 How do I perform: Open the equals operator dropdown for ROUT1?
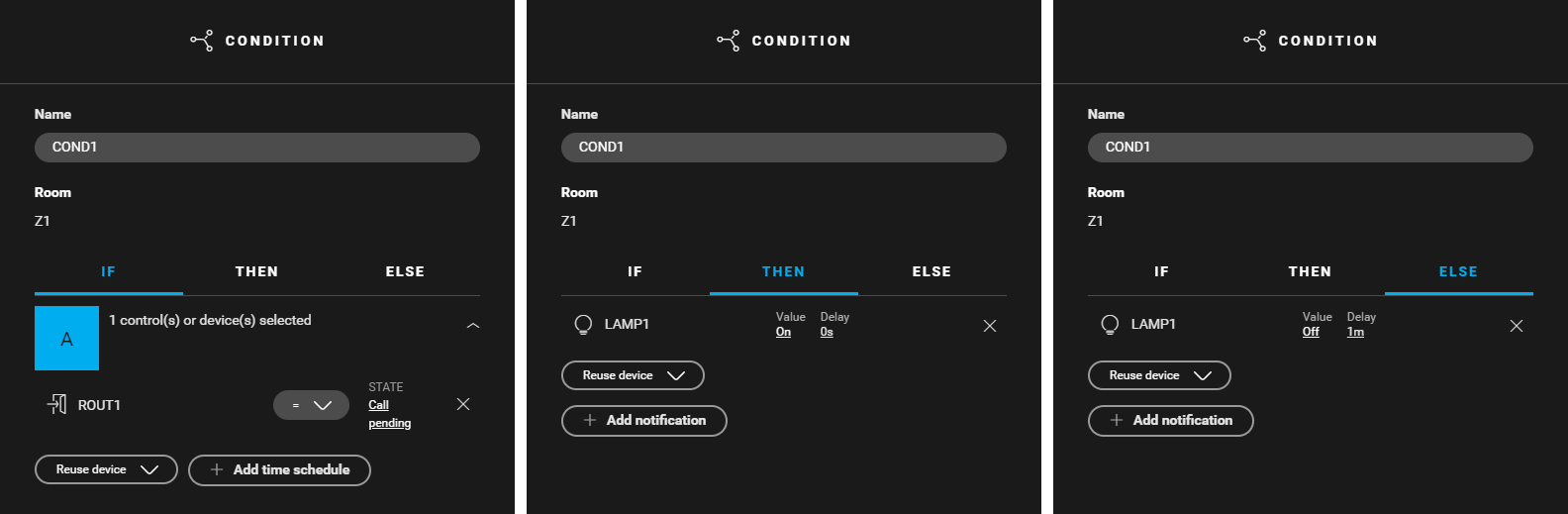311,405
